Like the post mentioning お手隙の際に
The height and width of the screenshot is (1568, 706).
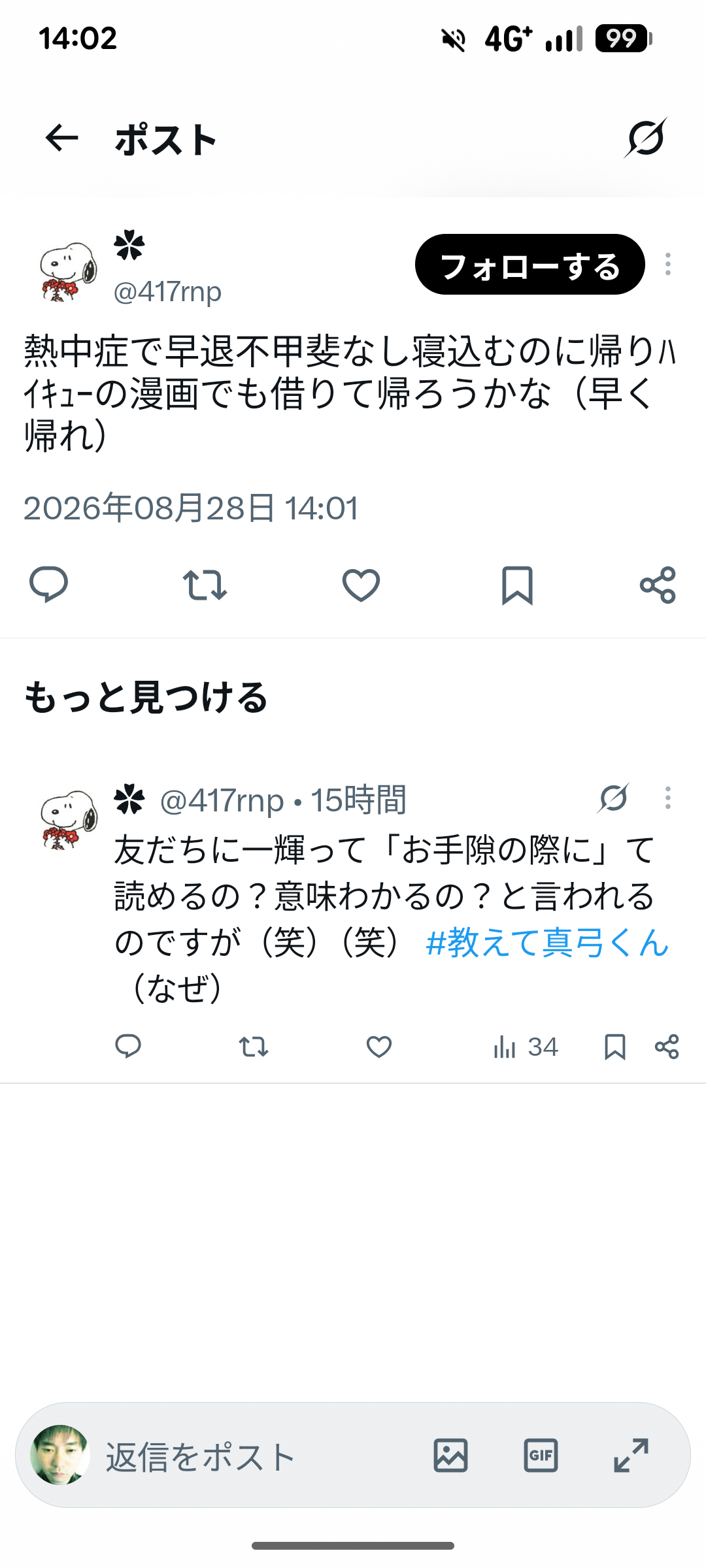[379, 1047]
